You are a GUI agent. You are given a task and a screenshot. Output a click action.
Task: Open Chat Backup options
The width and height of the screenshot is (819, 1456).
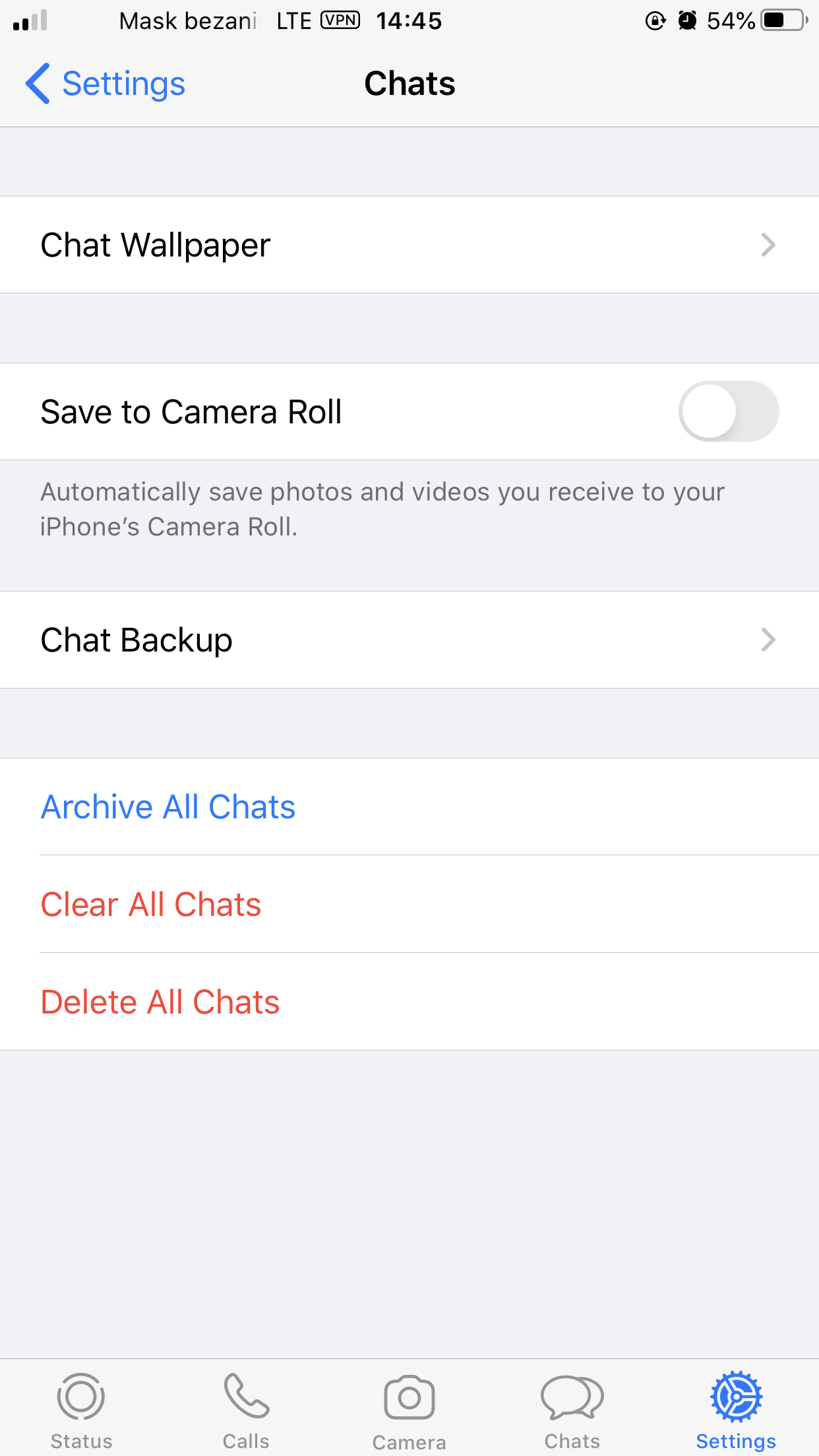(409, 640)
